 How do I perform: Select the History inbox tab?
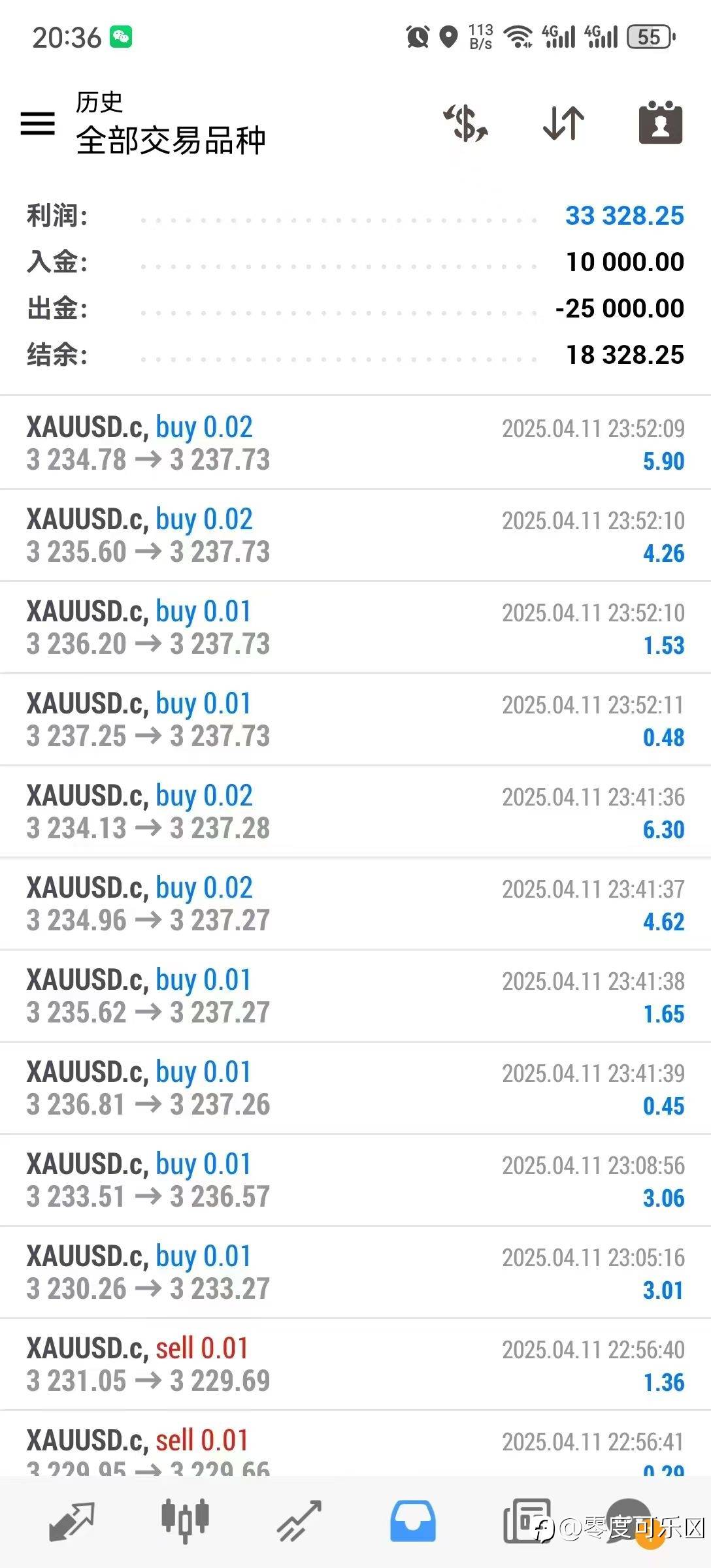[x=412, y=1521]
